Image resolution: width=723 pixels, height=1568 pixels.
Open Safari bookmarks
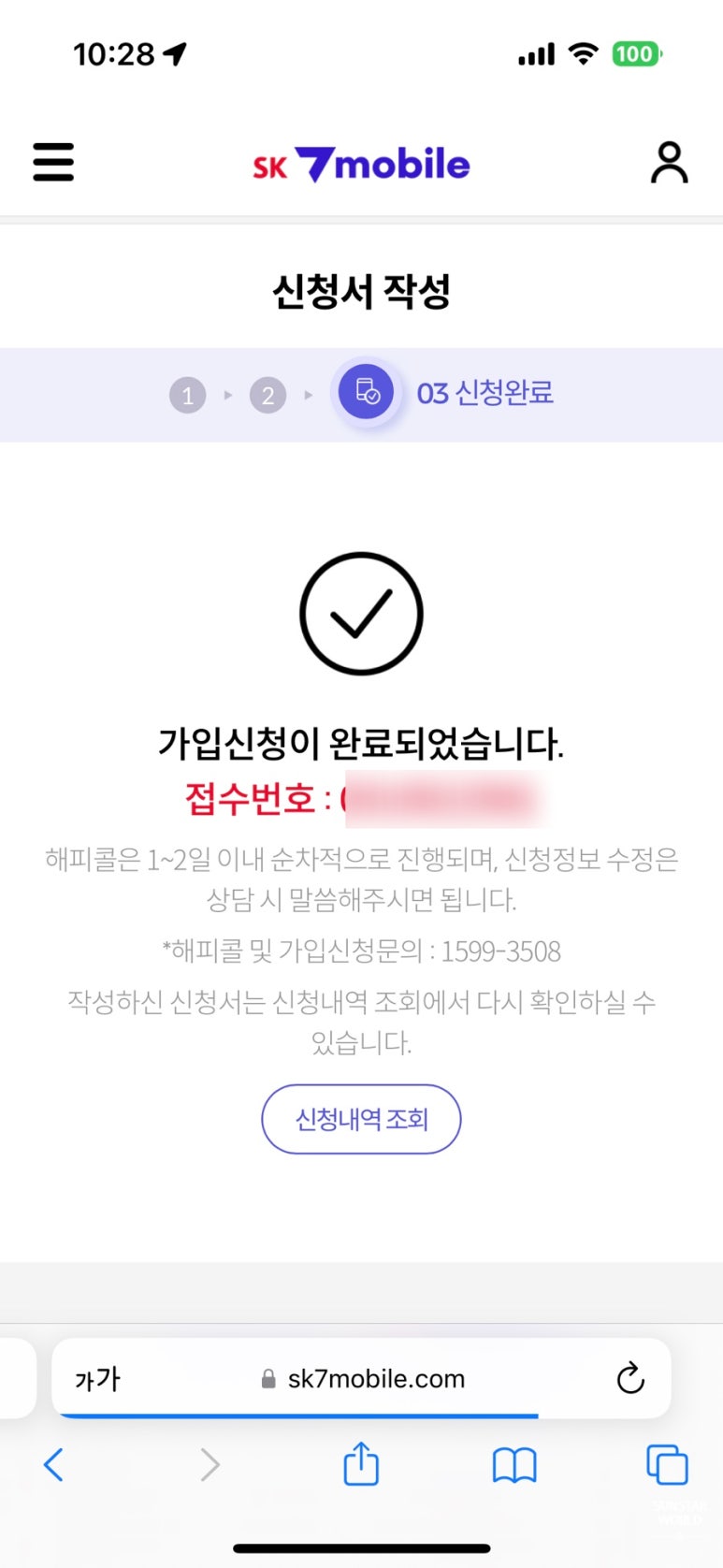[513, 1465]
